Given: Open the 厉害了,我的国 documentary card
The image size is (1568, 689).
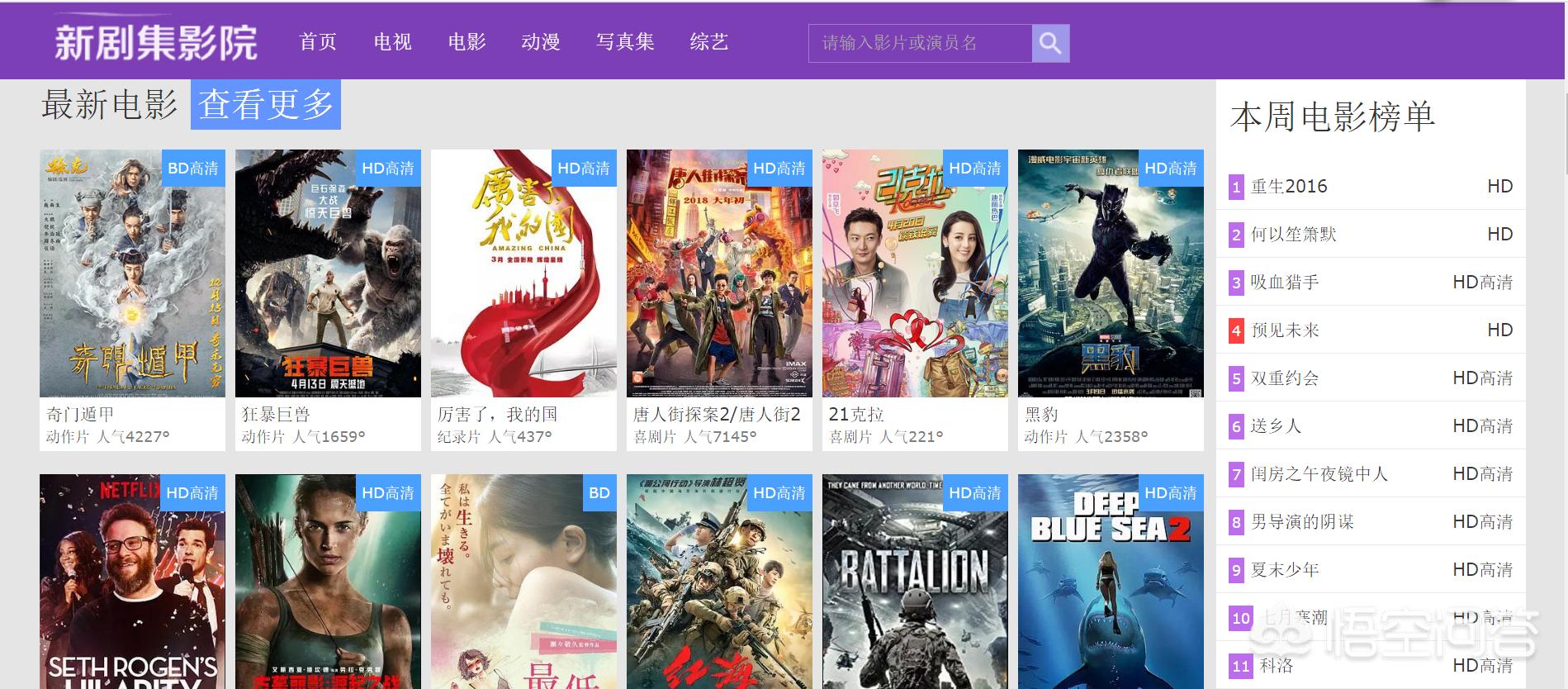Looking at the screenshot, I should (x=523, y=274).
